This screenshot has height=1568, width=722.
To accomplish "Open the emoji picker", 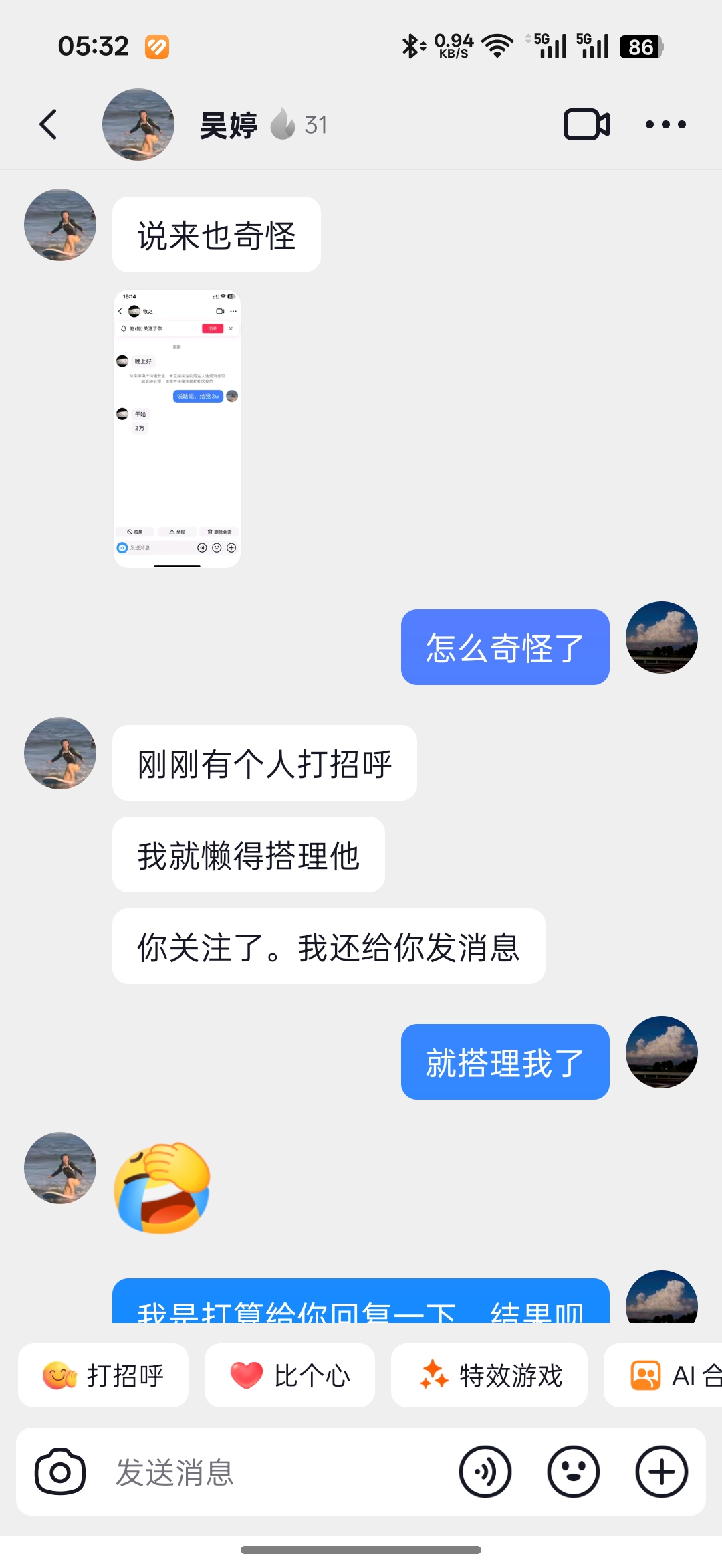I will (573, 1472).
